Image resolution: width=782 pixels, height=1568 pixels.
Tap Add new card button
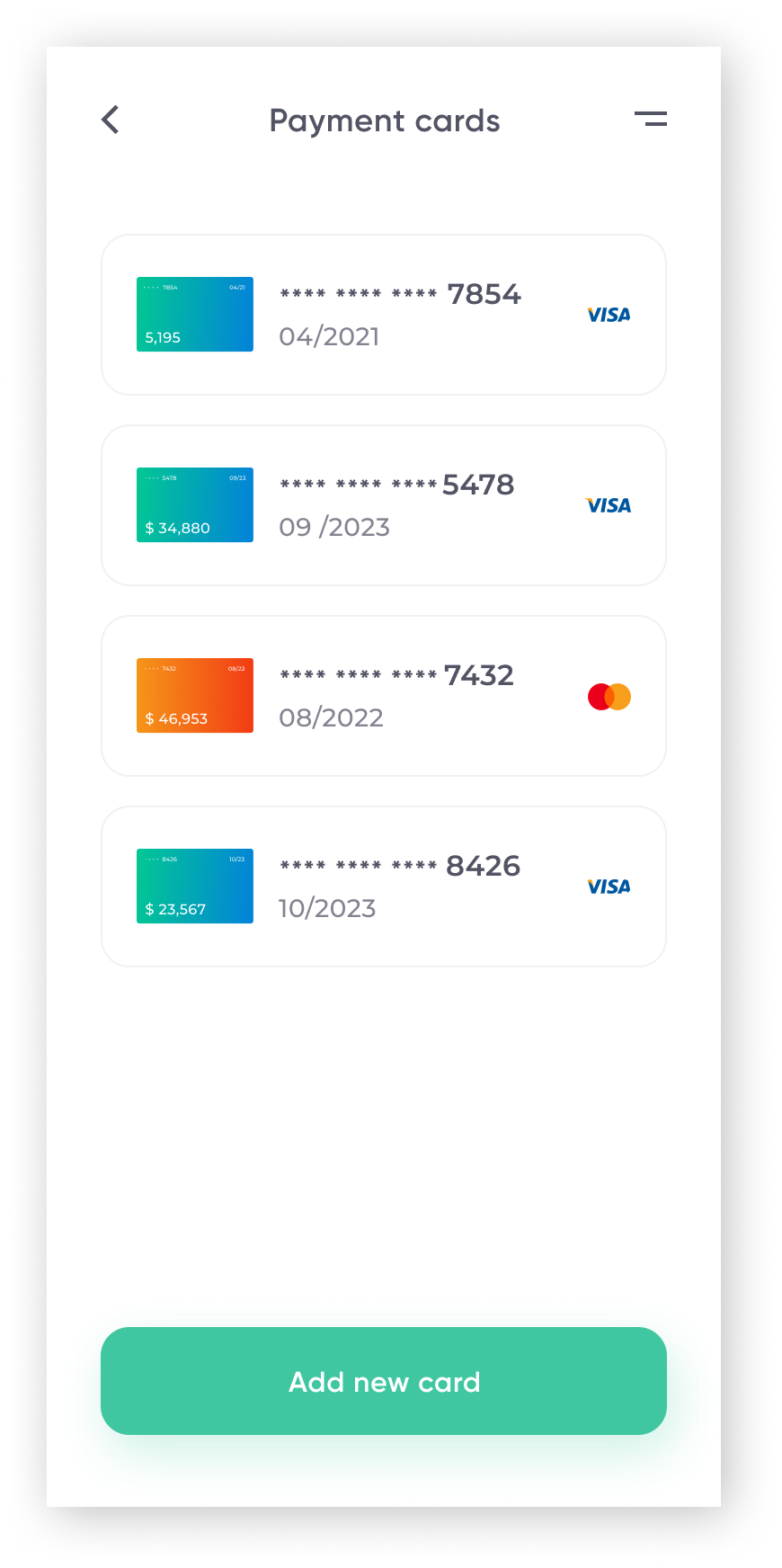pos(384,1381)
